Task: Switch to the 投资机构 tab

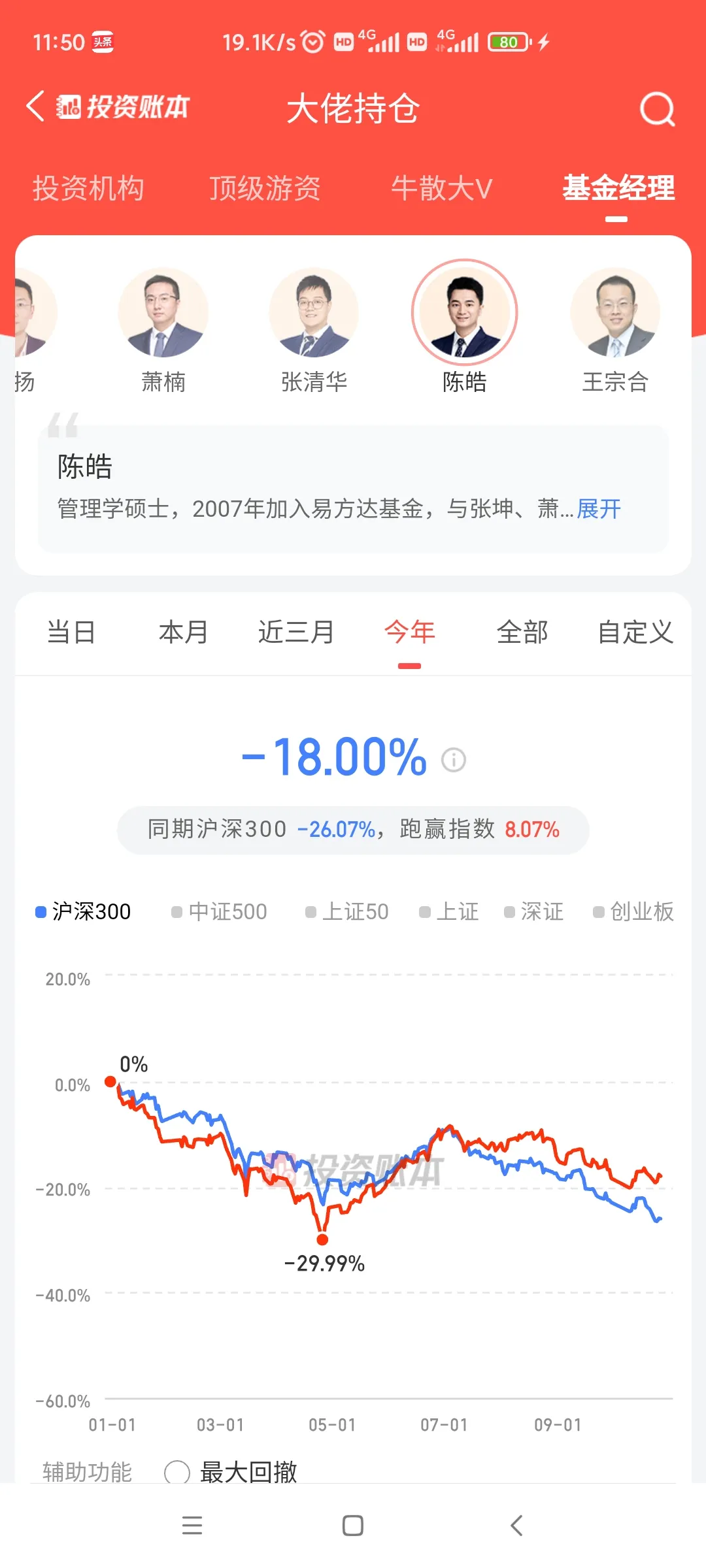Action: click(x=88, y=188)
